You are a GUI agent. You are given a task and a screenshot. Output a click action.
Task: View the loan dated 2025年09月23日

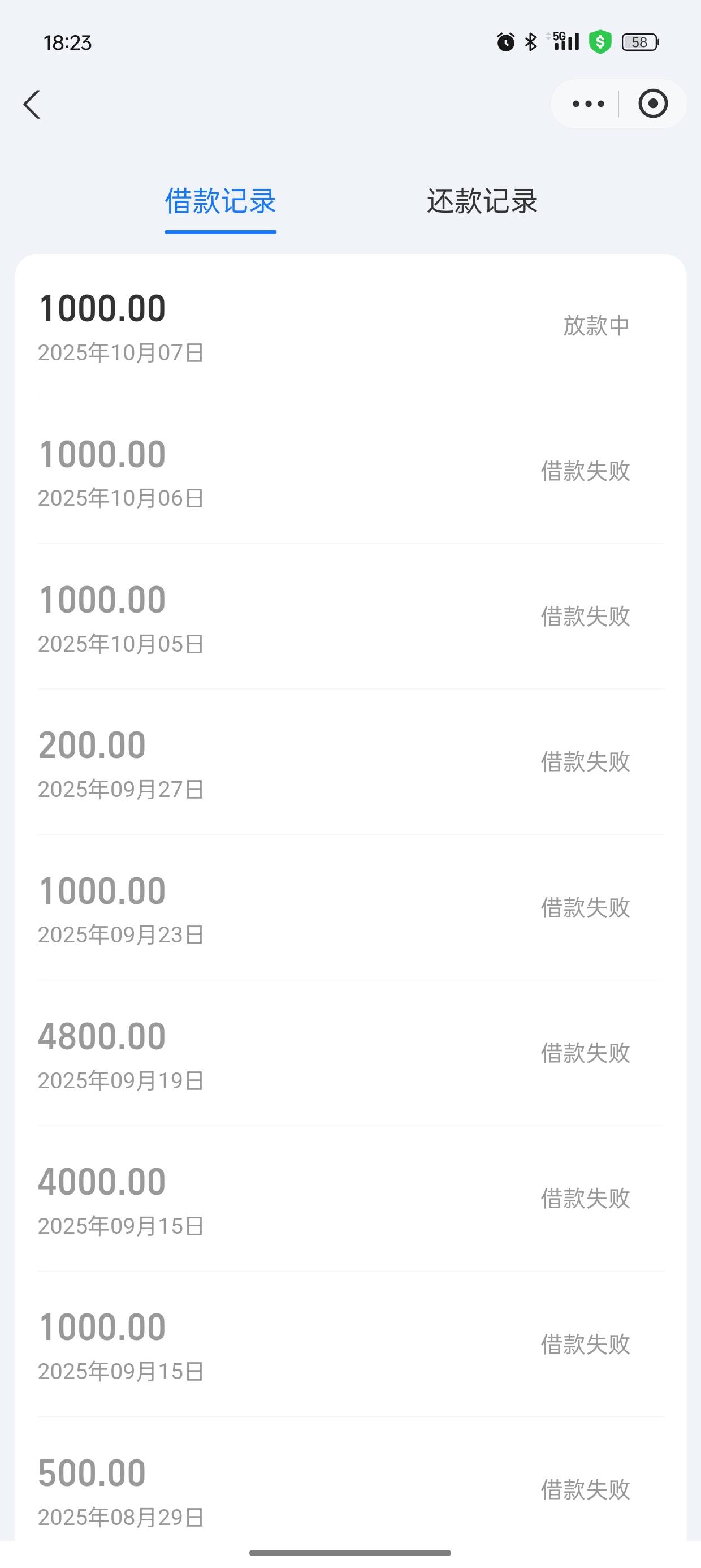coord(350,907)
